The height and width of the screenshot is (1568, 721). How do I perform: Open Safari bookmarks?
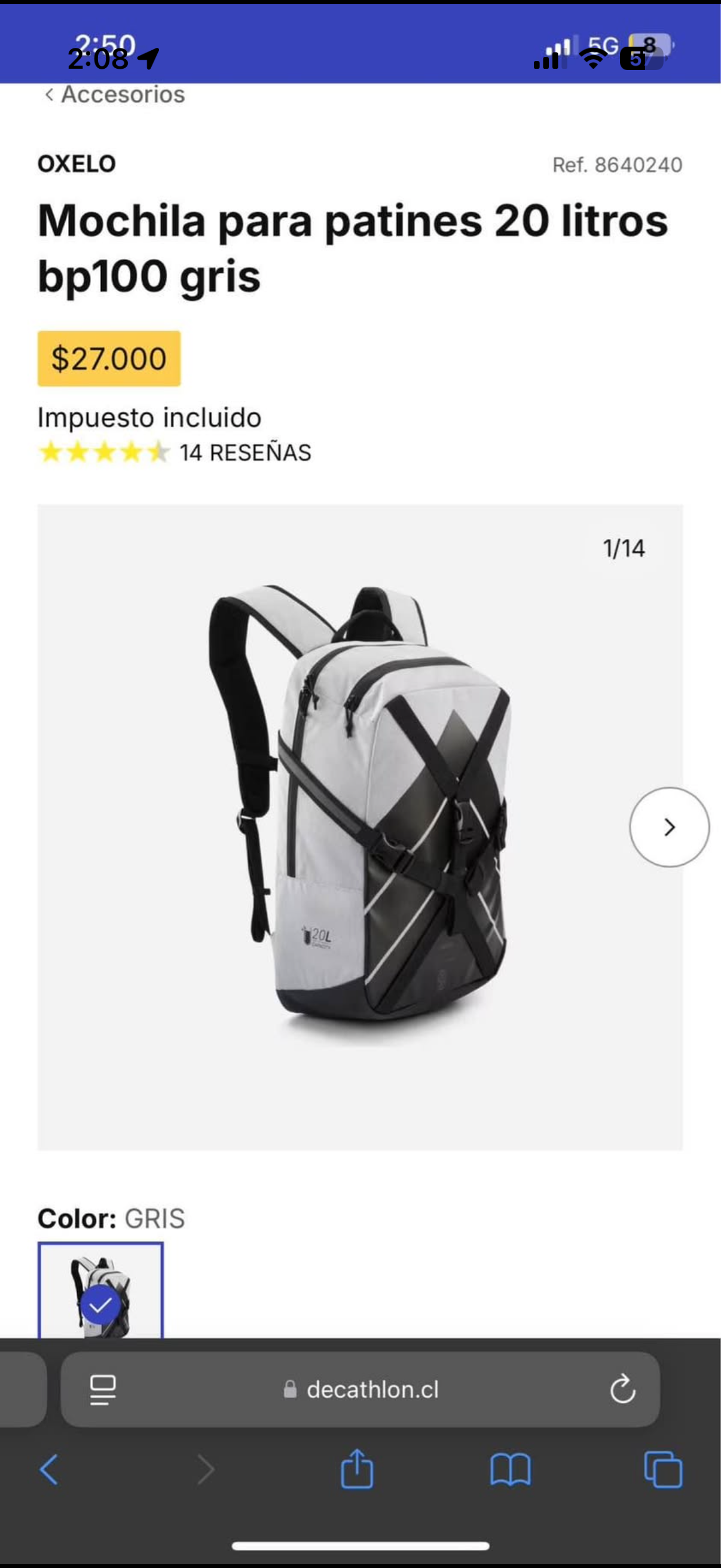point(511,1470)
